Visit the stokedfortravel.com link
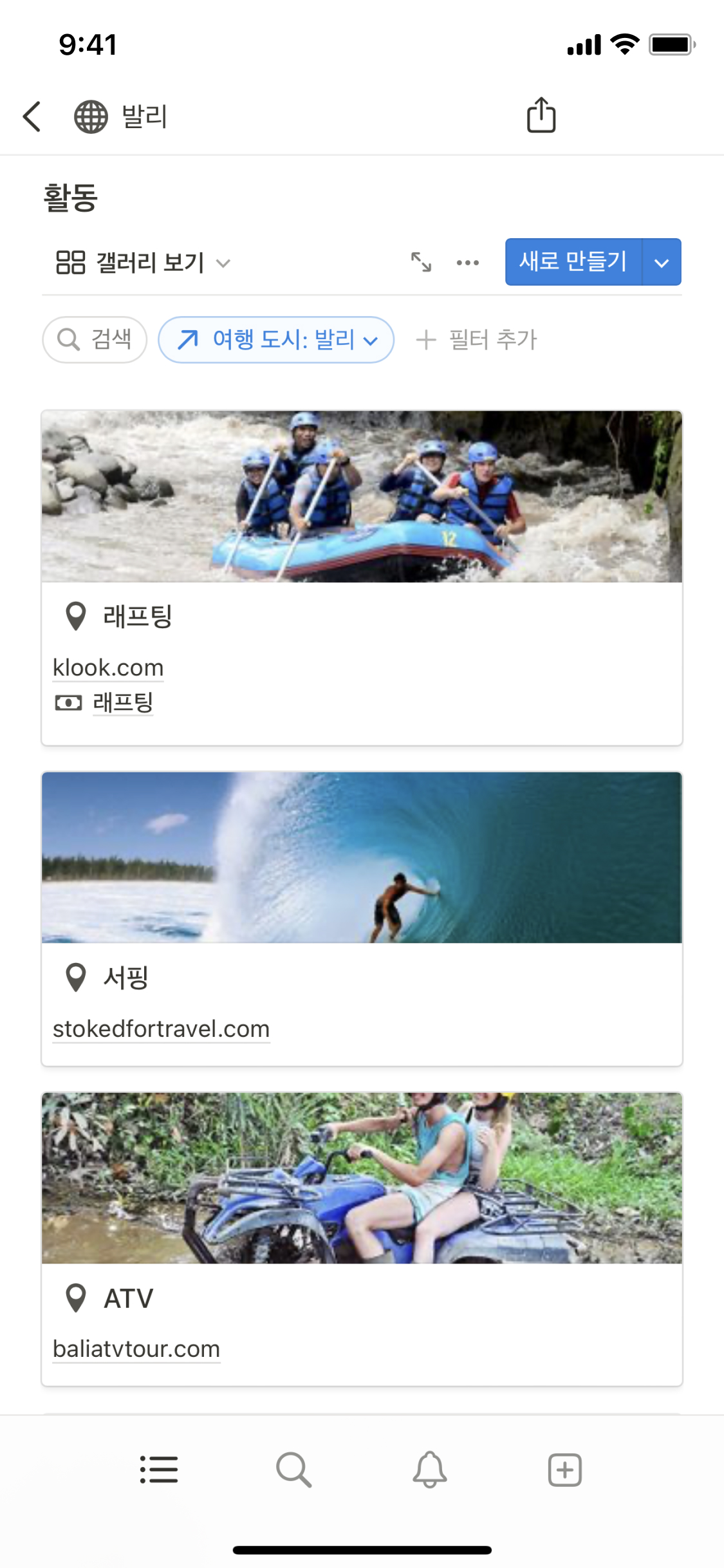 [161, 1029]
